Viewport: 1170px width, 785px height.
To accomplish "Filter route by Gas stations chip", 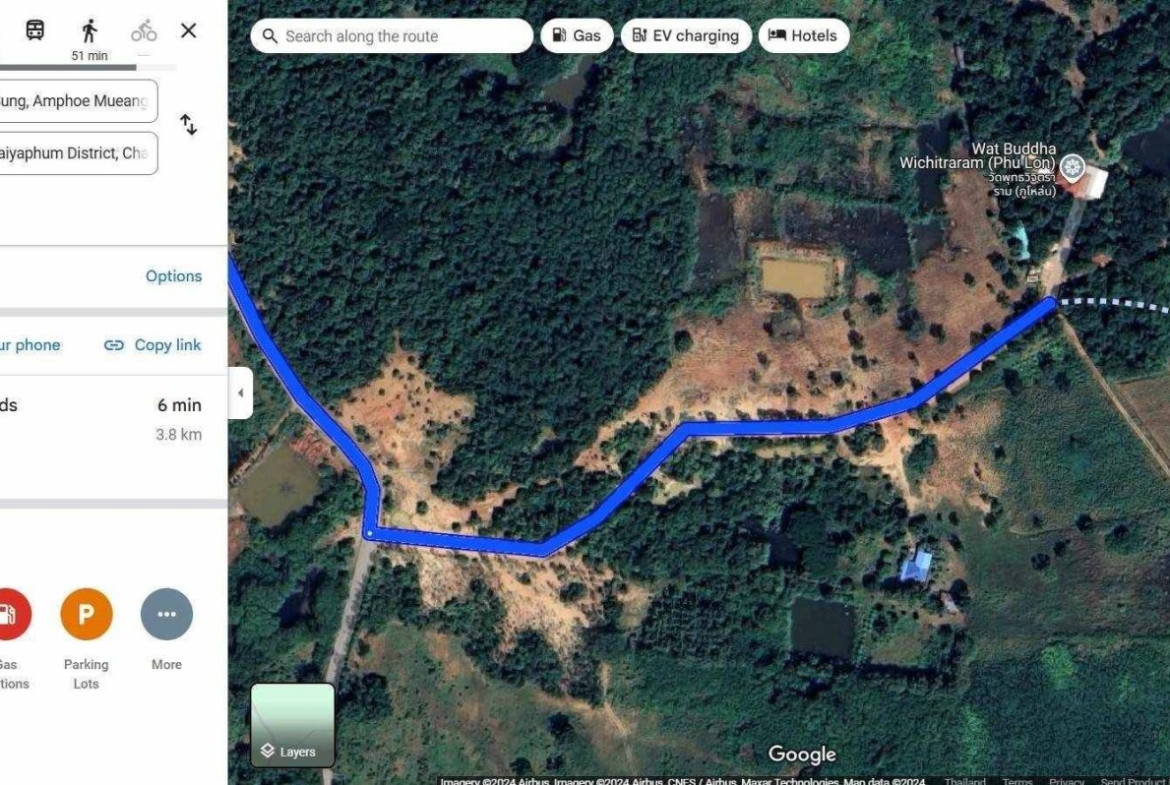I will [x=576, y=36].
